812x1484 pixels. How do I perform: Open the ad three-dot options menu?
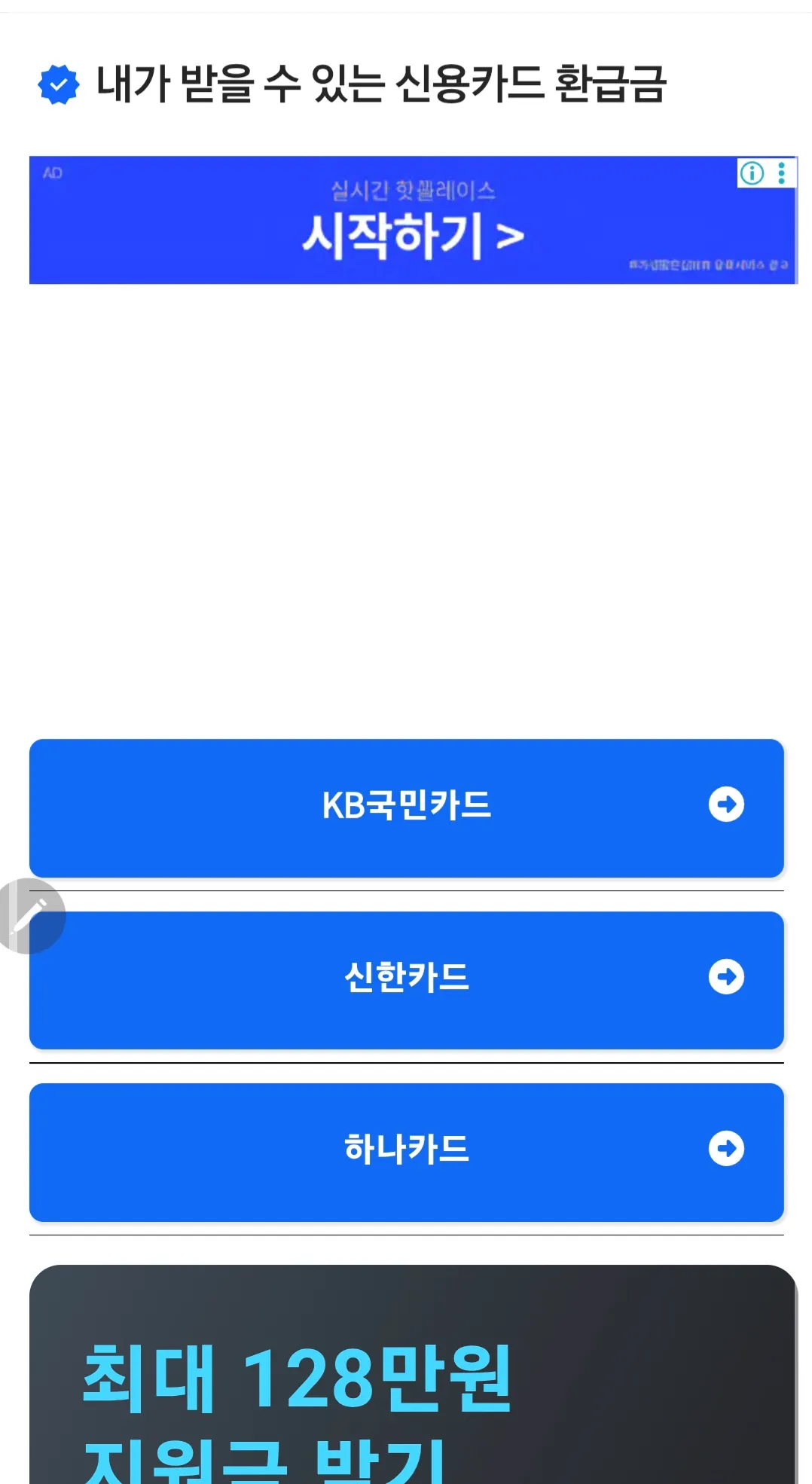pos(780,173)
